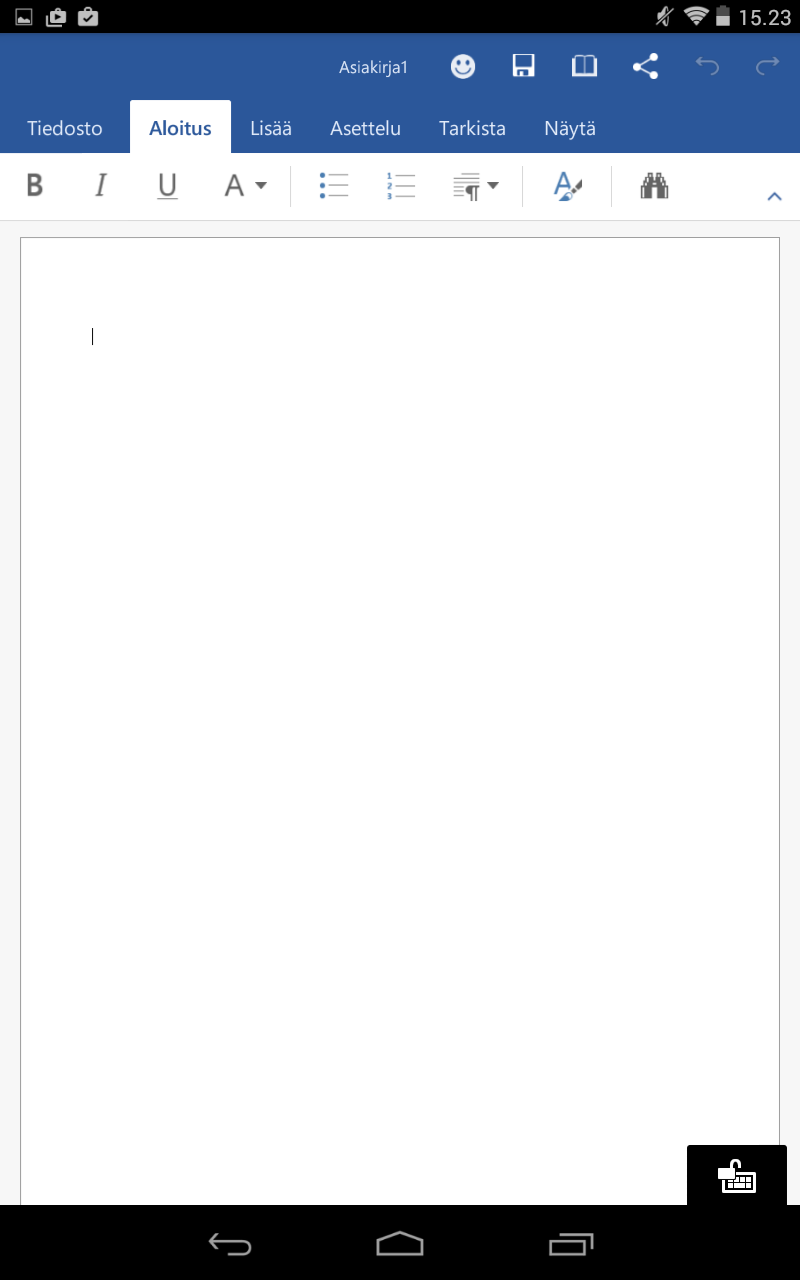
Task: Toggle italic text
Action: point(100,186)
